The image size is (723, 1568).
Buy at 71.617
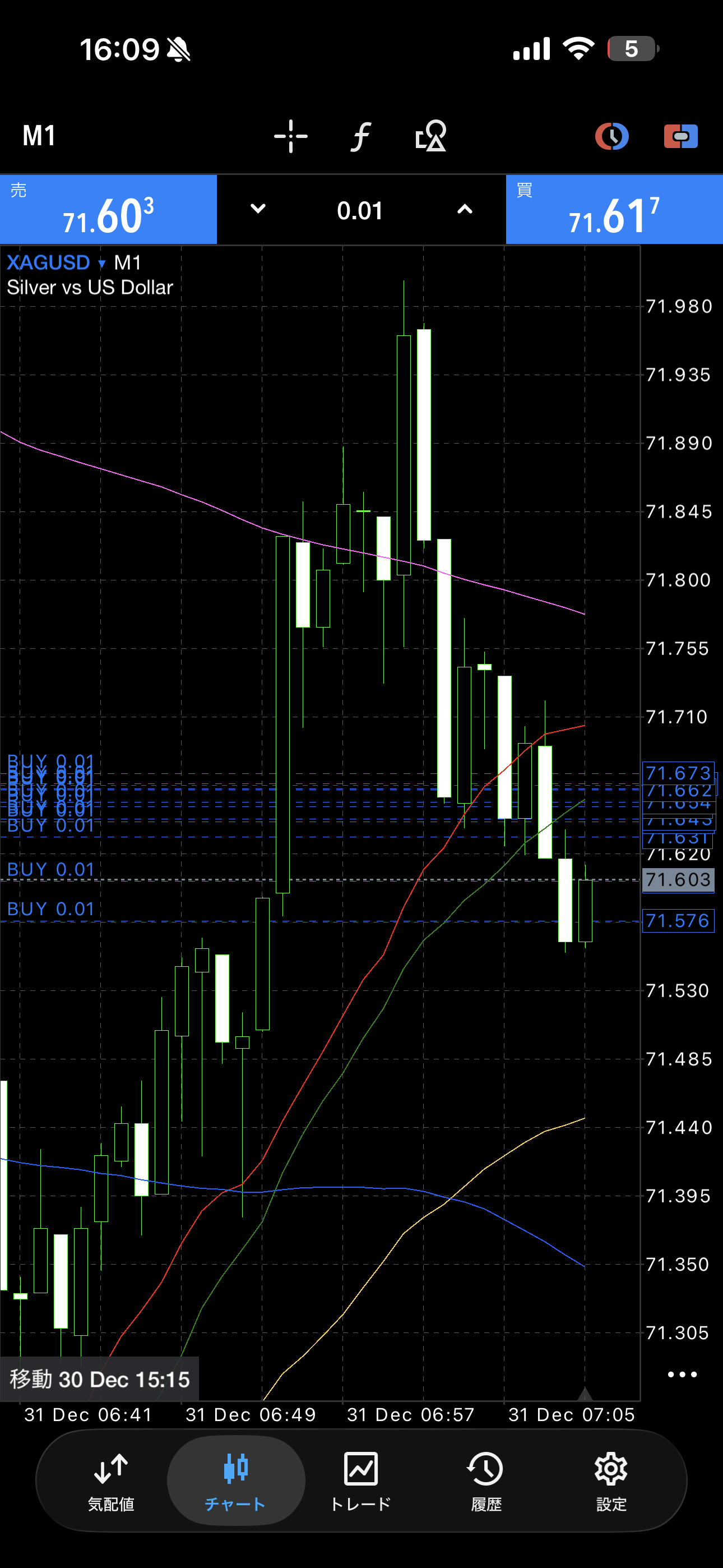point(614,210)
